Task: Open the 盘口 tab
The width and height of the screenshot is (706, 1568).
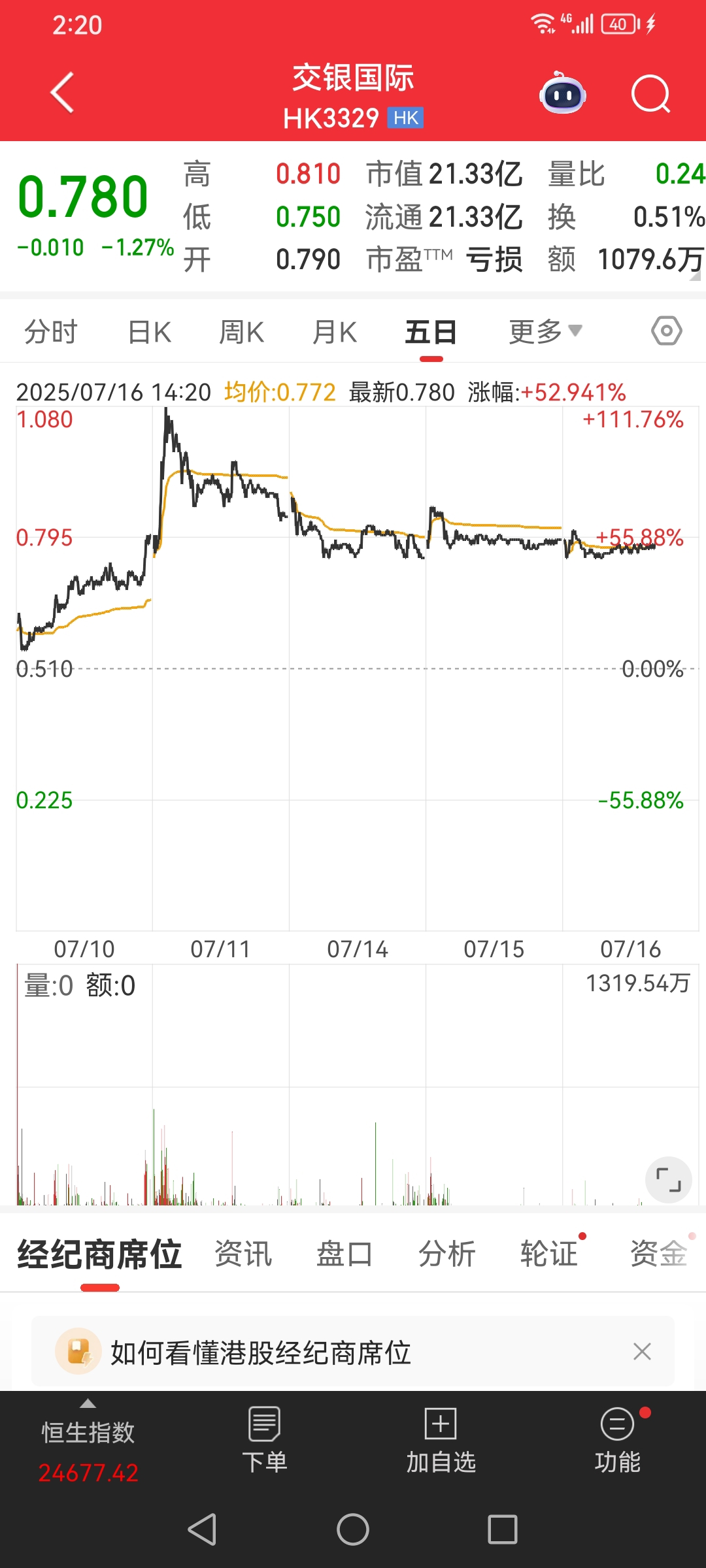Action: click(345, 1254)
